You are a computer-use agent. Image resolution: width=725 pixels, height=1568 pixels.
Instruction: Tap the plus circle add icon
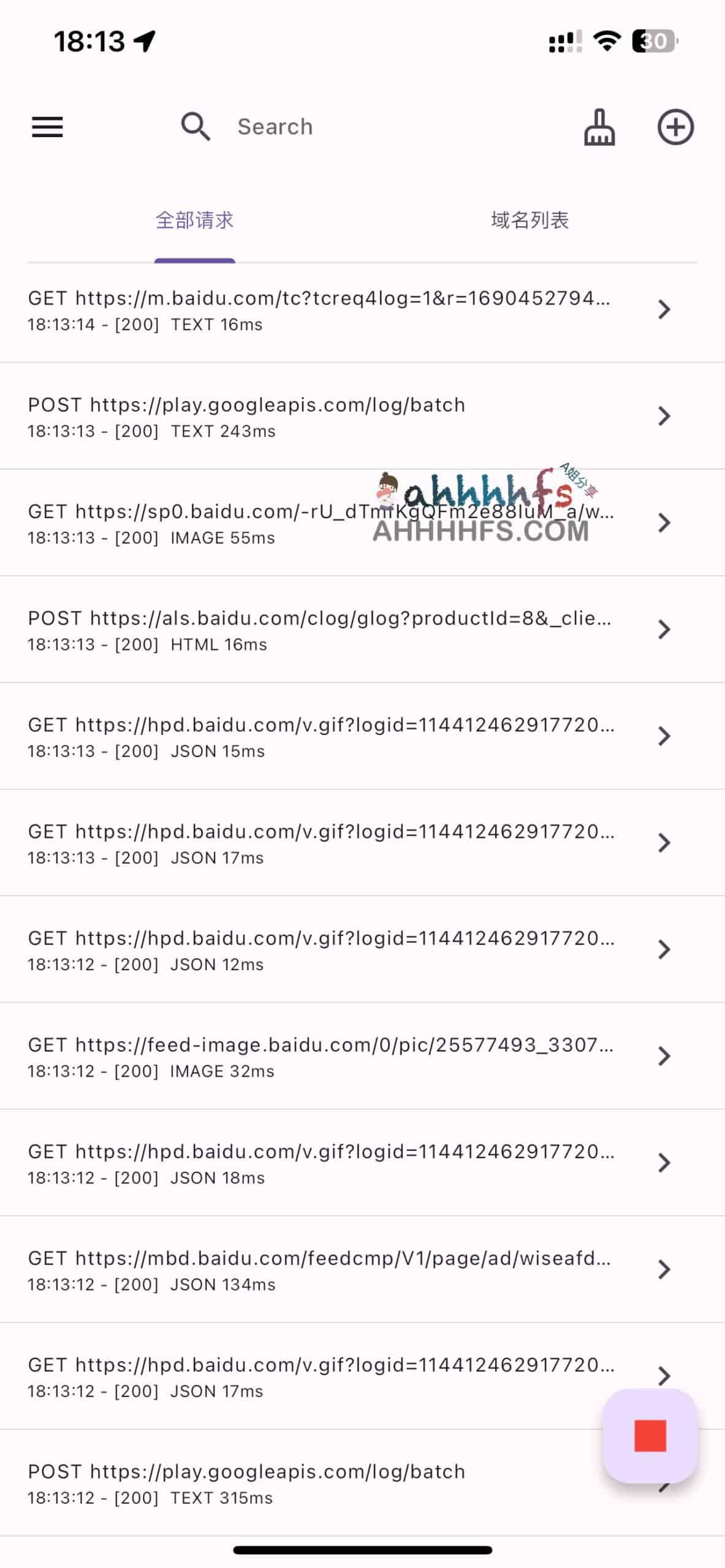tap(675, 127)
